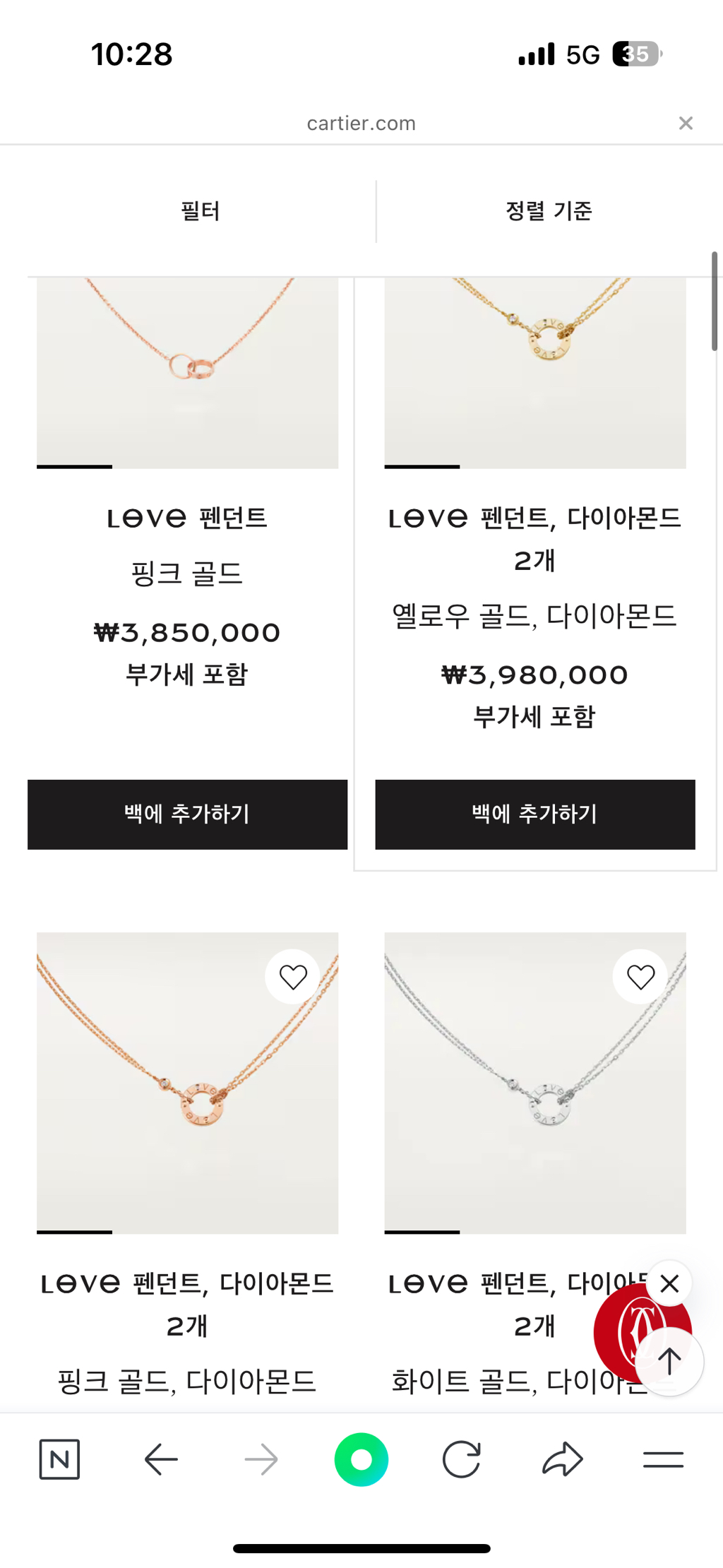Tap the green circle search button
Screen dimensions: 723x1568
coord(361,1459)
